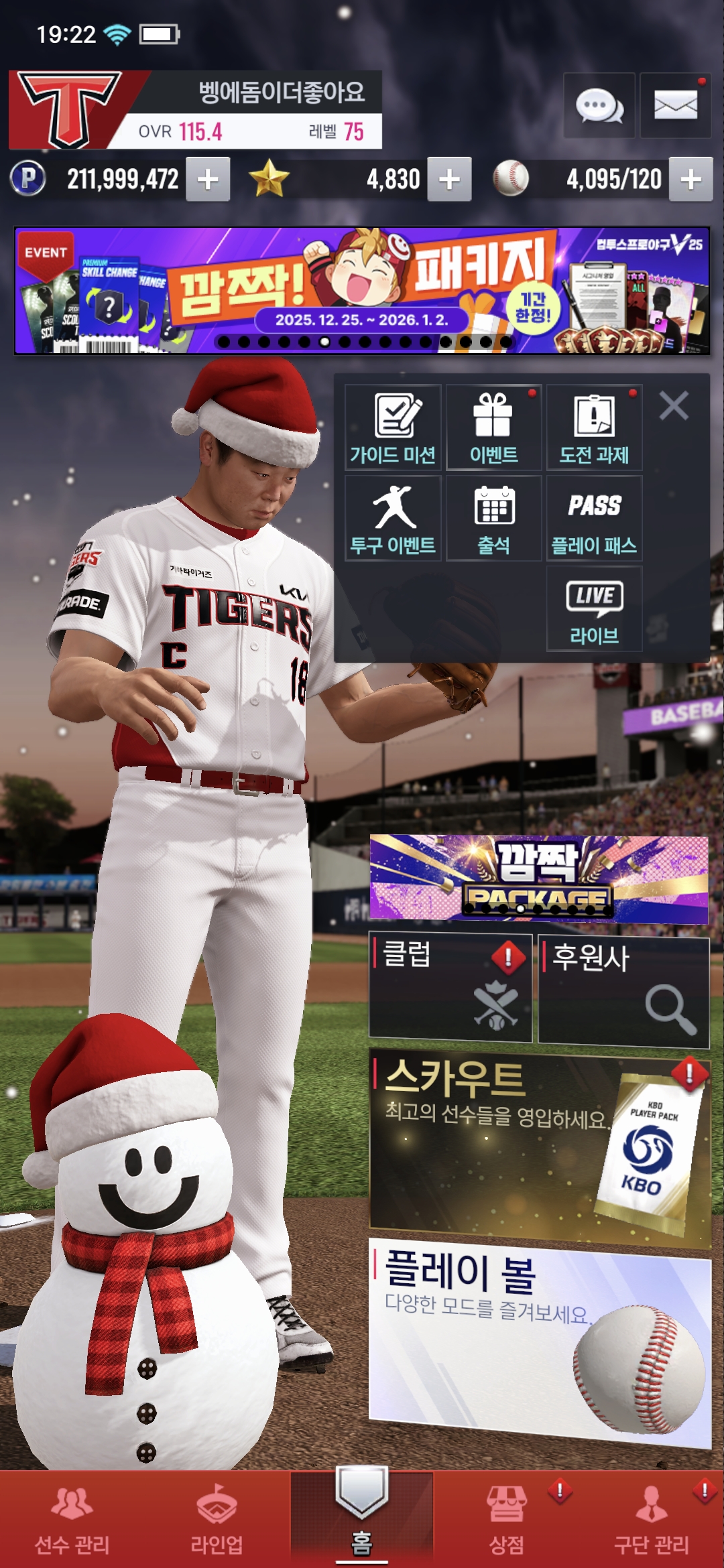Viewport: 724px width, 1568px height.
Task: Open 플레이 패스
Action: pyautogui.click(x=594, y=519)
